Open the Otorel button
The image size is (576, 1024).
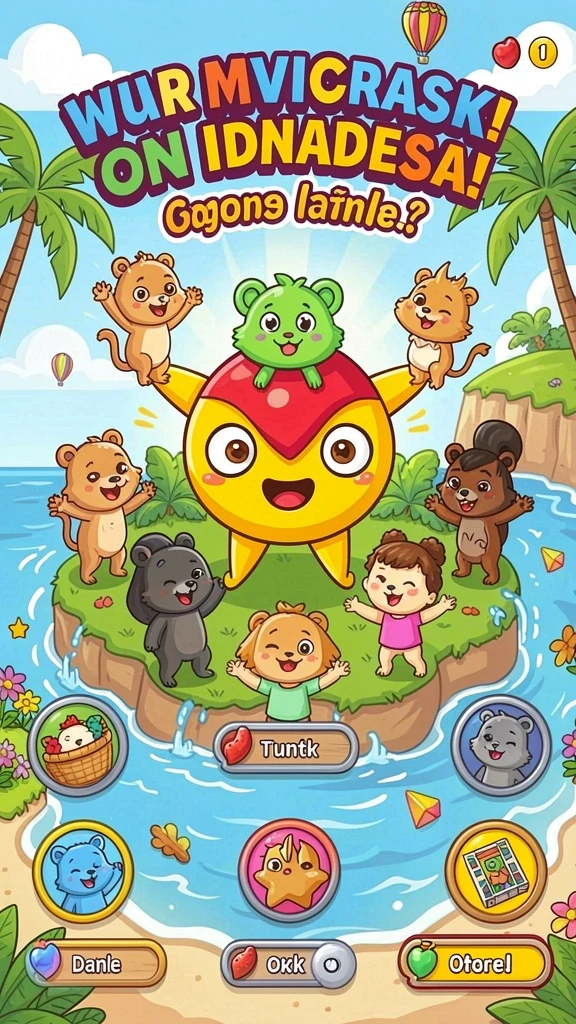coord(475,962)
